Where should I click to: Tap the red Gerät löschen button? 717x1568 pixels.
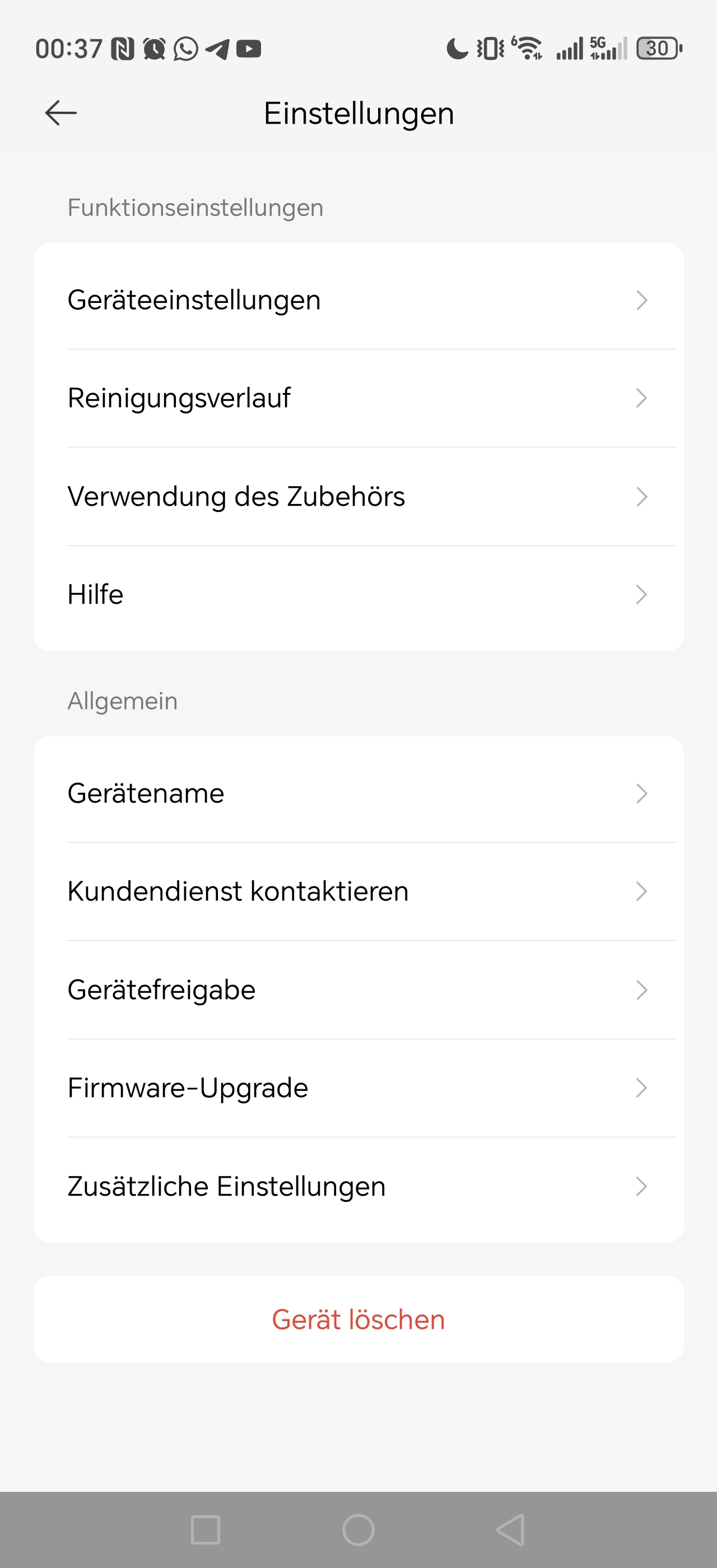coord(358,1320)
